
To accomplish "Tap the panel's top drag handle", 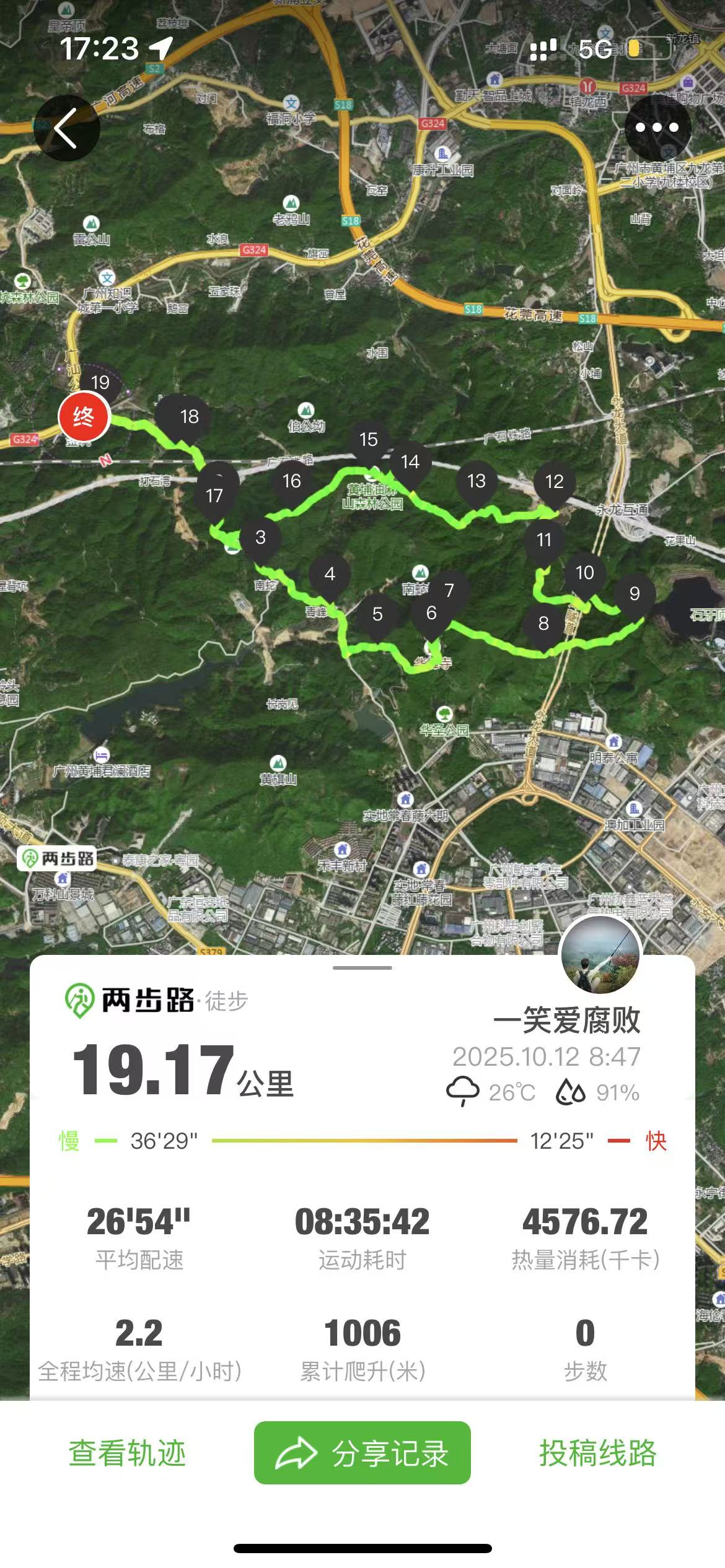I will 362,967.
